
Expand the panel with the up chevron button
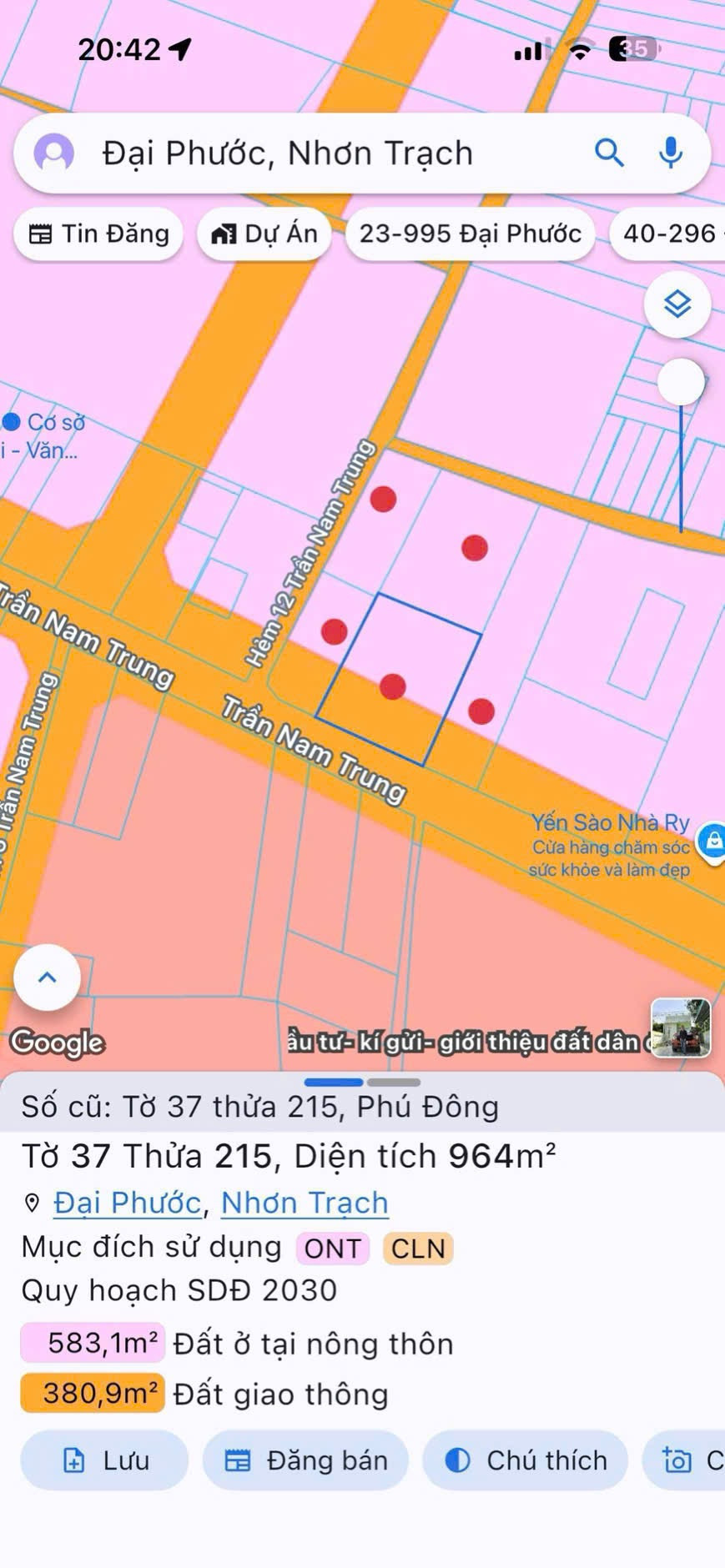click(48, 977)
